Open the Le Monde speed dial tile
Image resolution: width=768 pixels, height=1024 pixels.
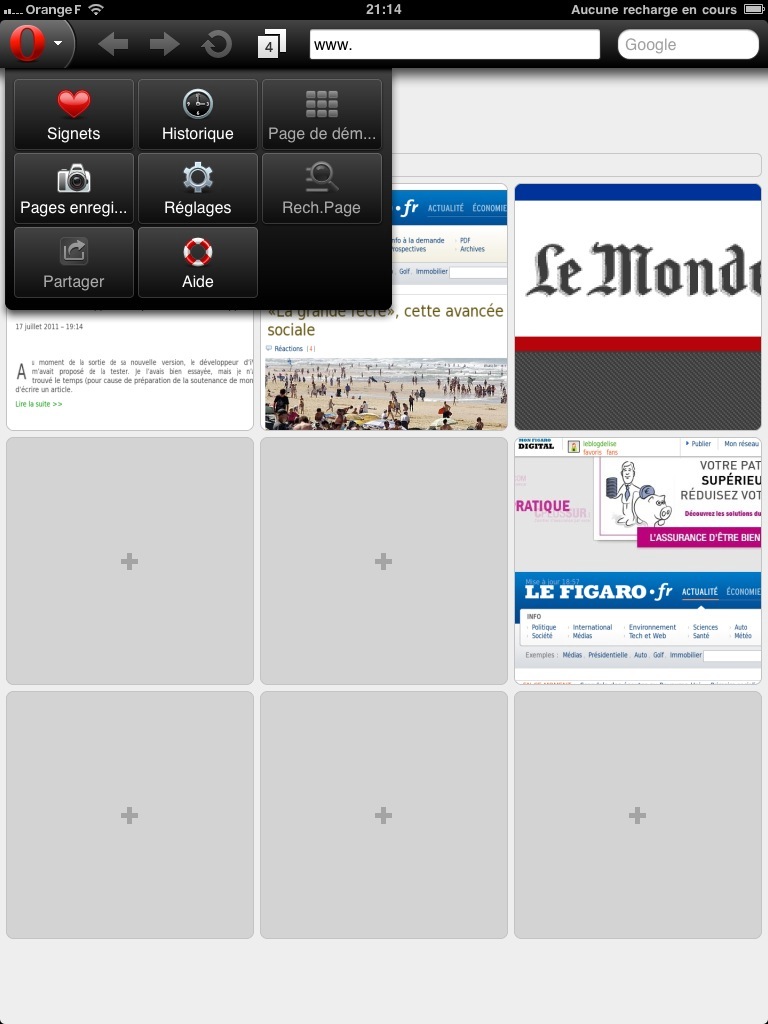click(x=638, y=306)
